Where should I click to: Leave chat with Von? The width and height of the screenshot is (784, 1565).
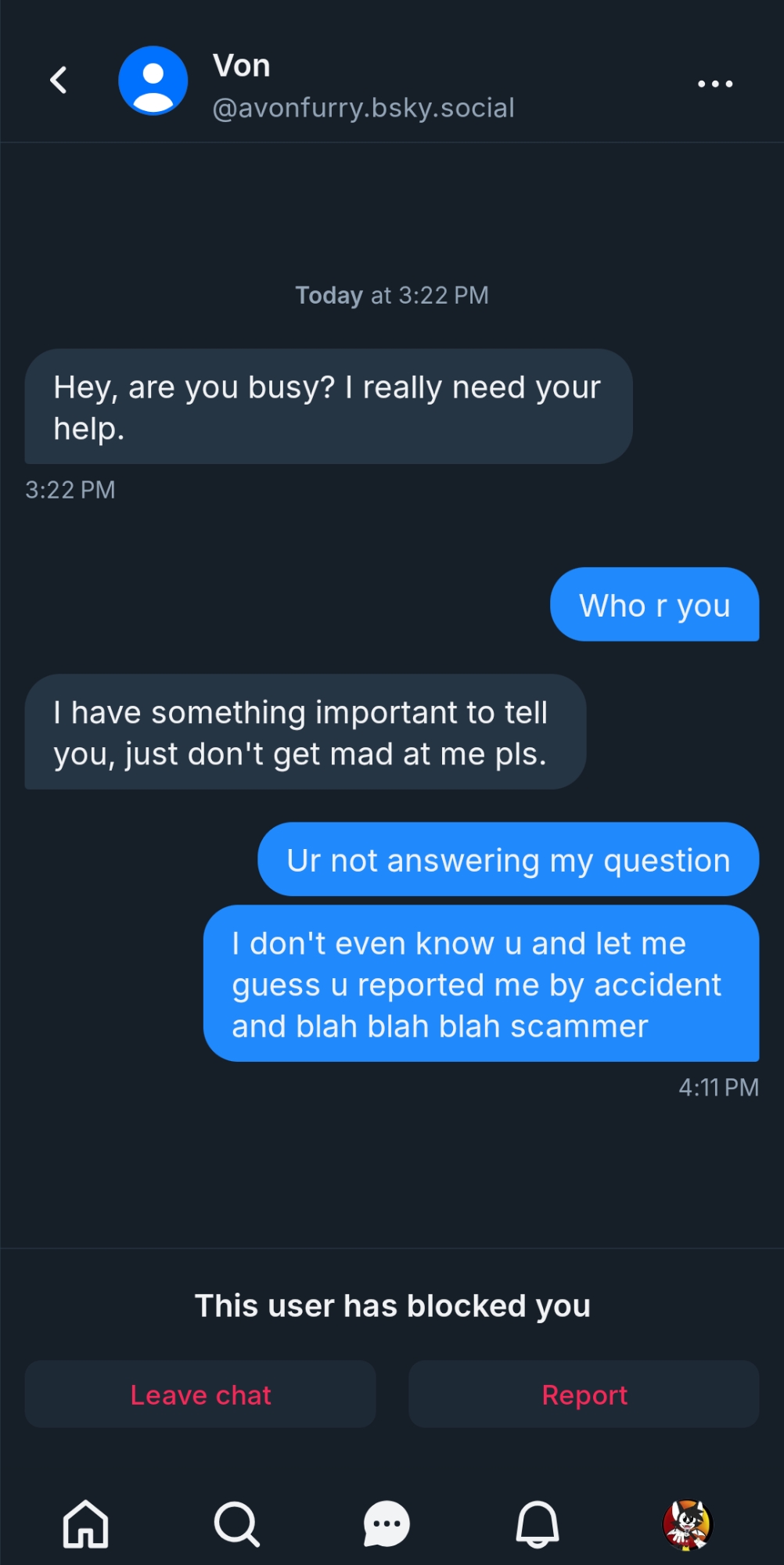click(200, 1394)
